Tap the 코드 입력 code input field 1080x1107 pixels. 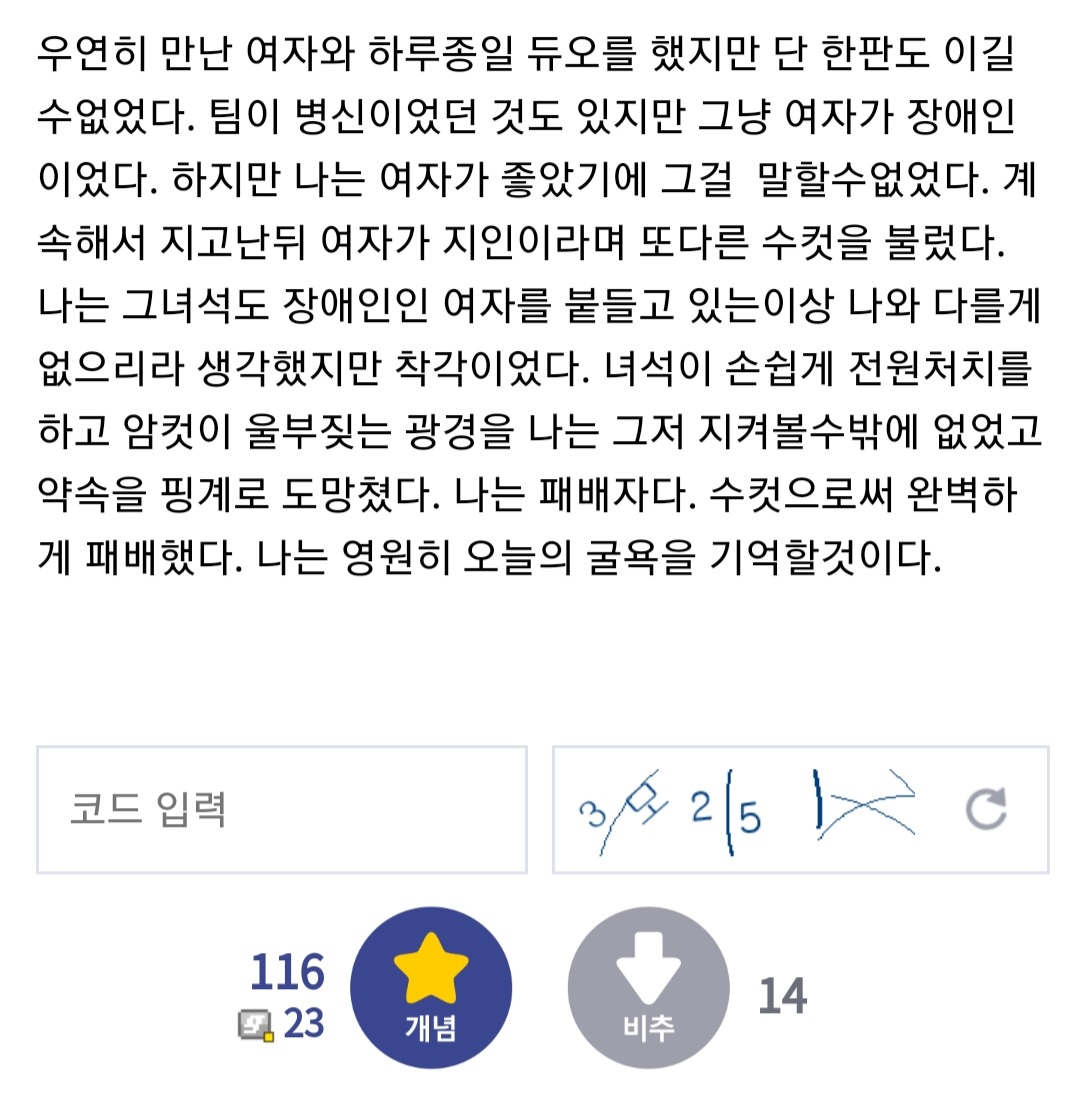[281, 809]
